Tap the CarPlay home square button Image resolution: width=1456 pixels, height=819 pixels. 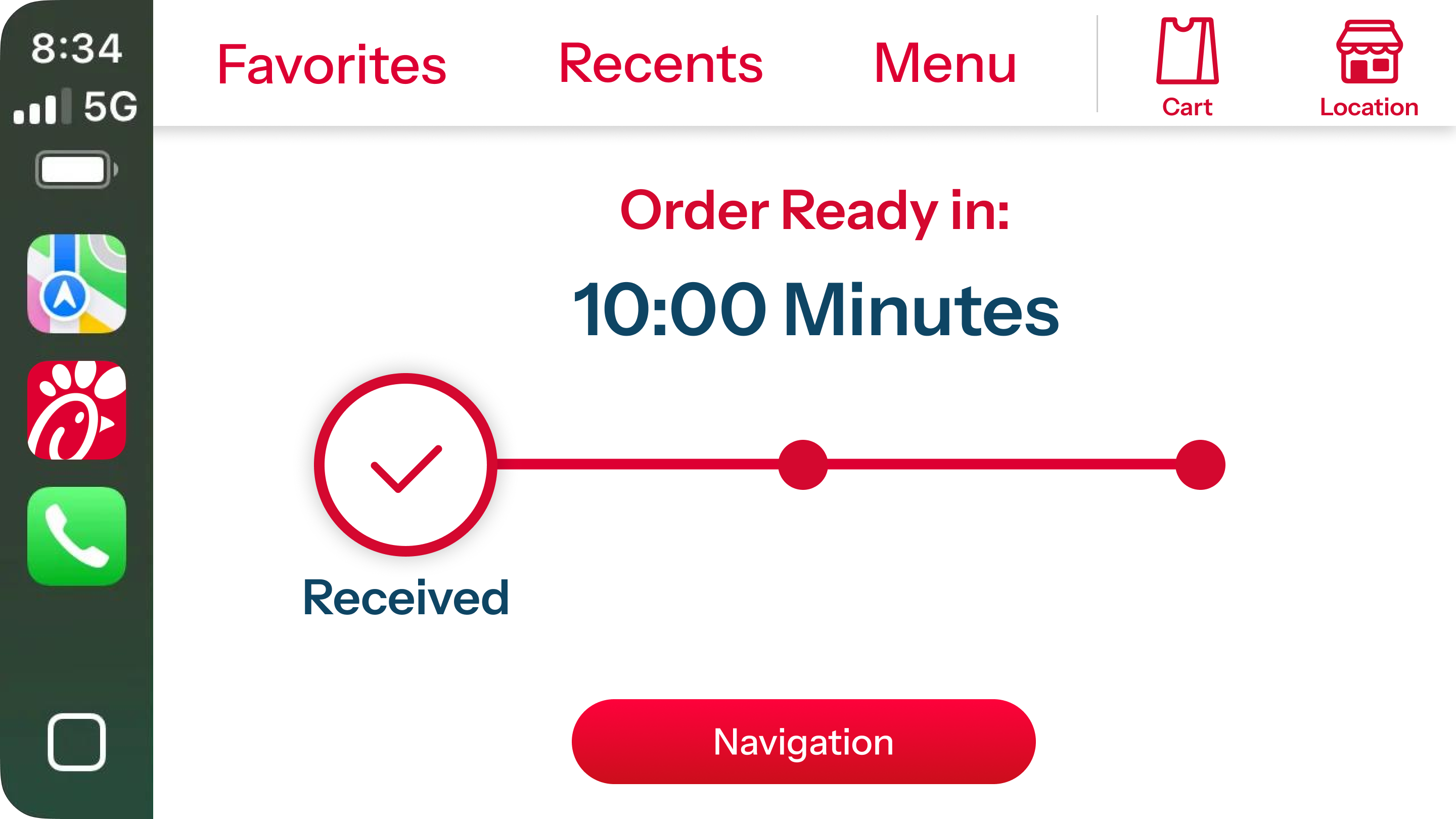pos(77,742)
